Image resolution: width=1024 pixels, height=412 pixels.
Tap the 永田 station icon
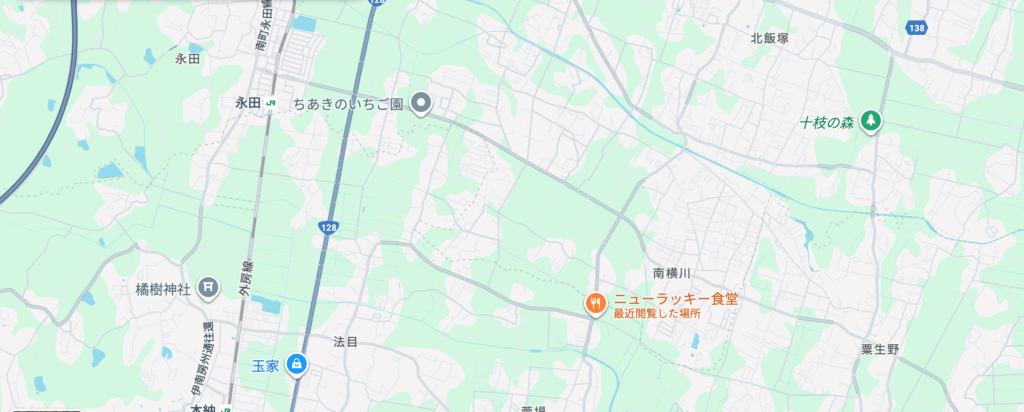click(x=271, y=103)
